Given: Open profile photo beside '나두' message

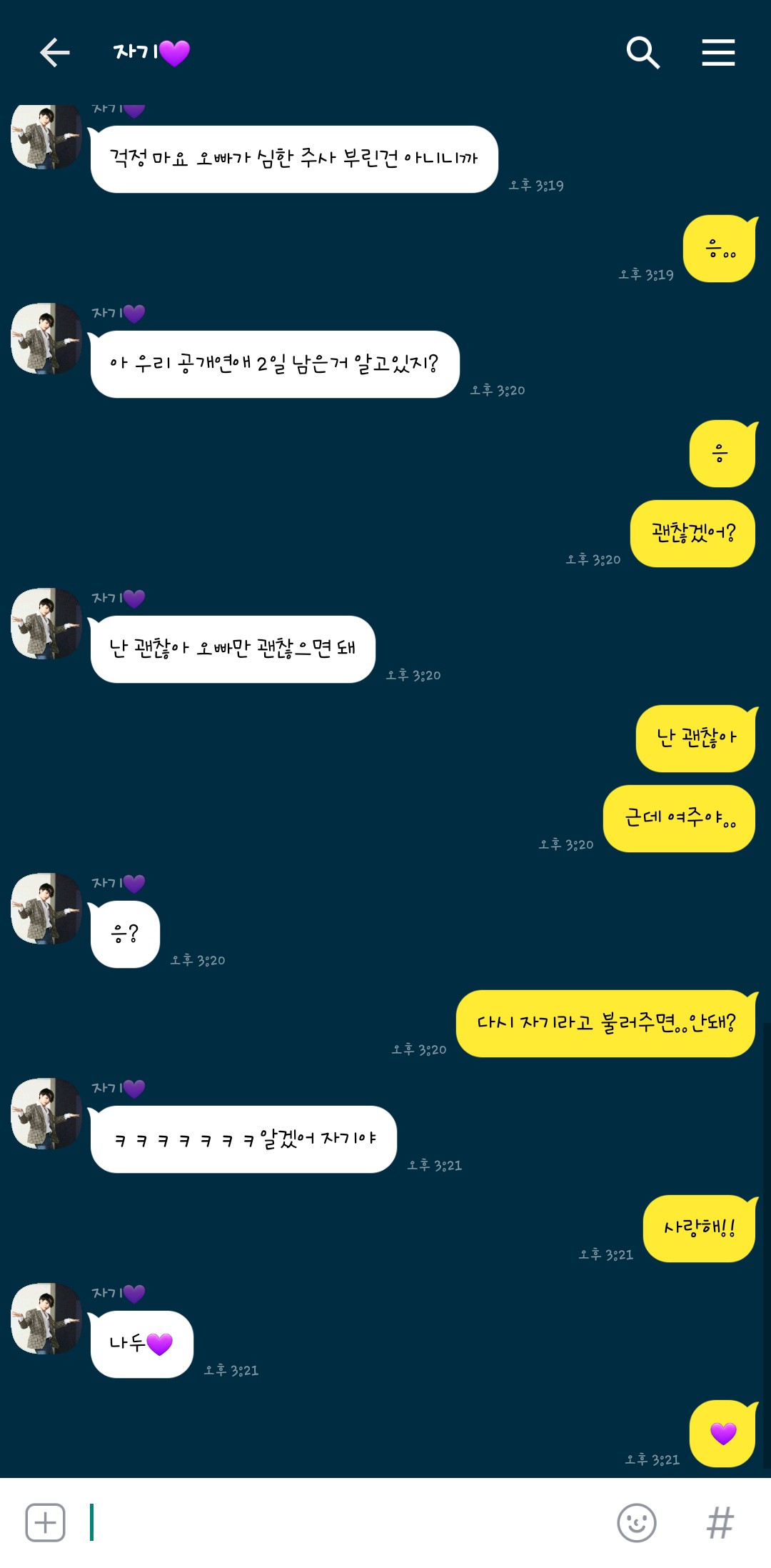Looking at the screenshot, I should (x=46, y=1319).
